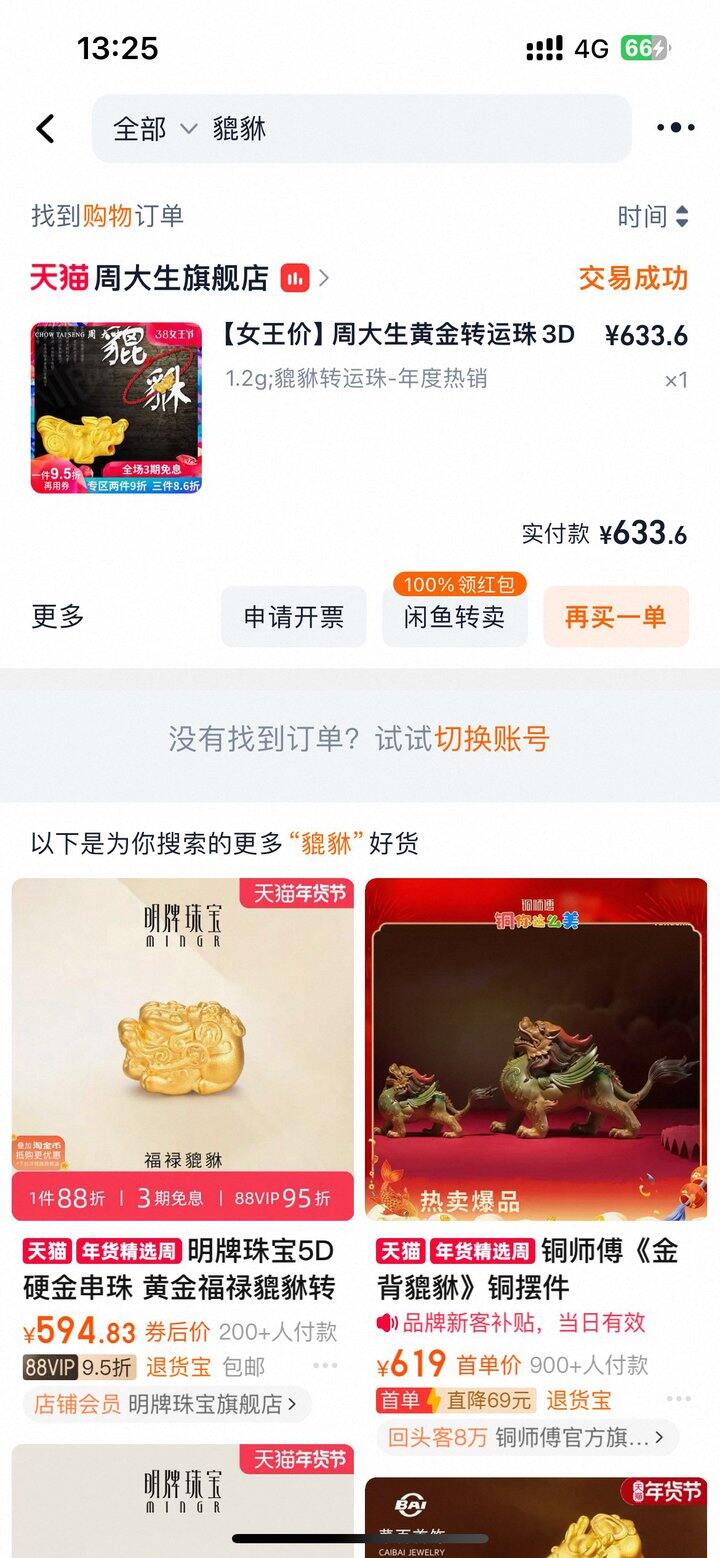Resell the item via 闲鱼转卖
720x1558 pixels.
[x=454, y=617]
